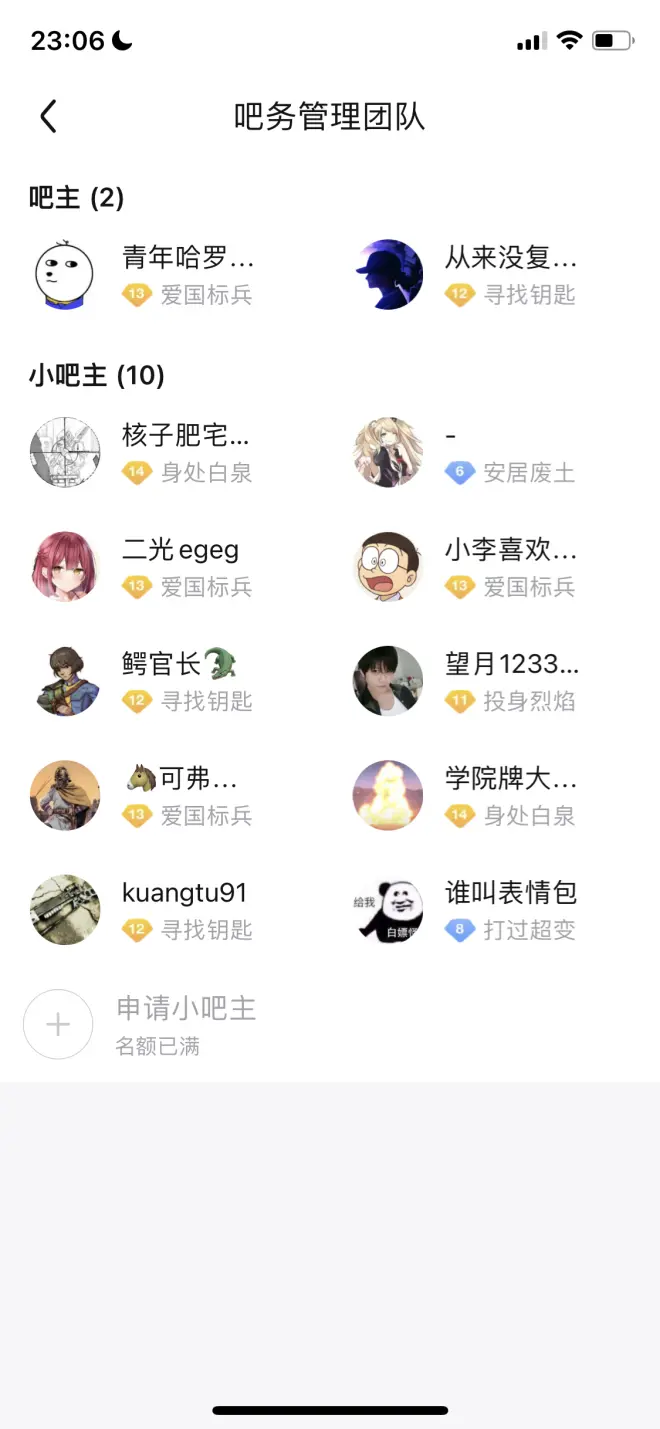Open 望月1233… profile
660x1429 pixels.
[x=389, y=681]
